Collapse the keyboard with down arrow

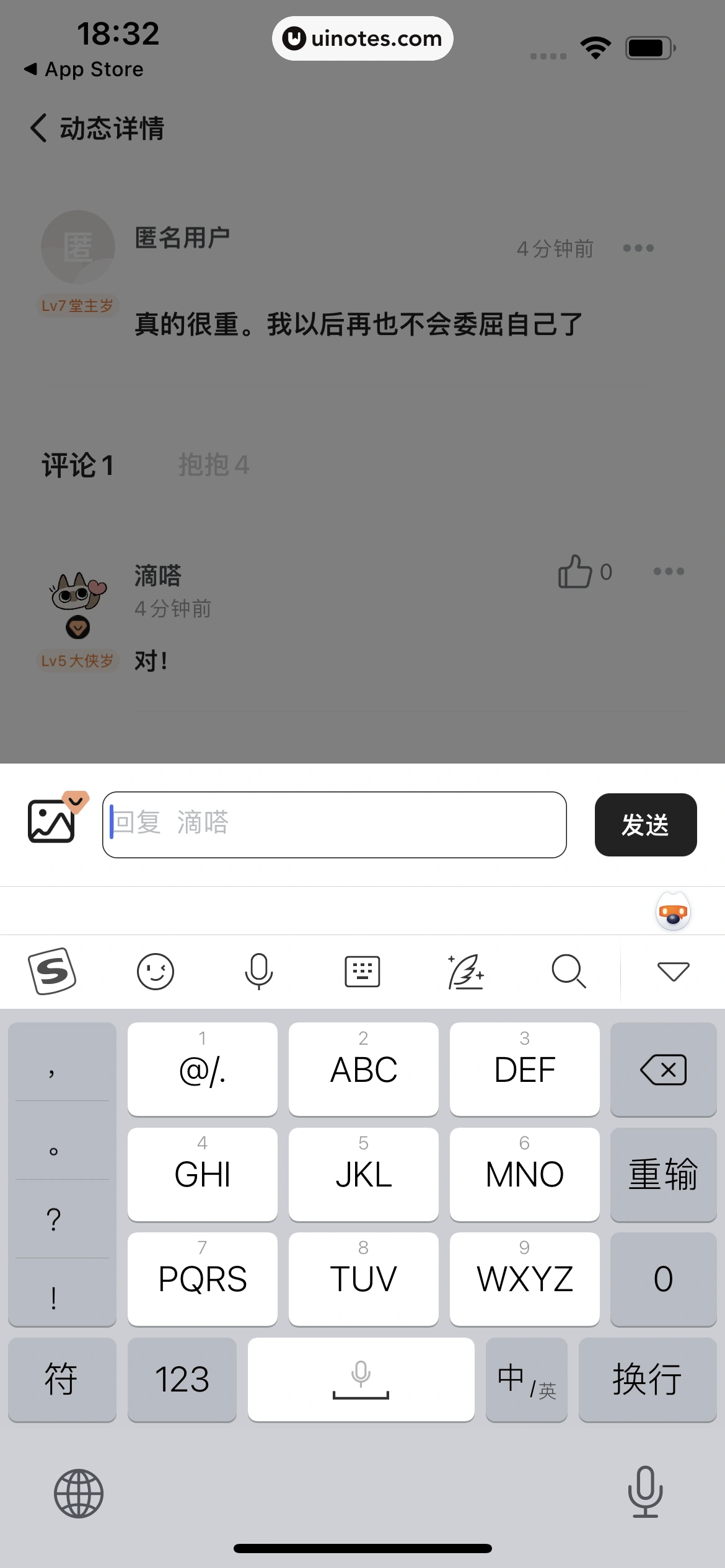pos(673,971)
